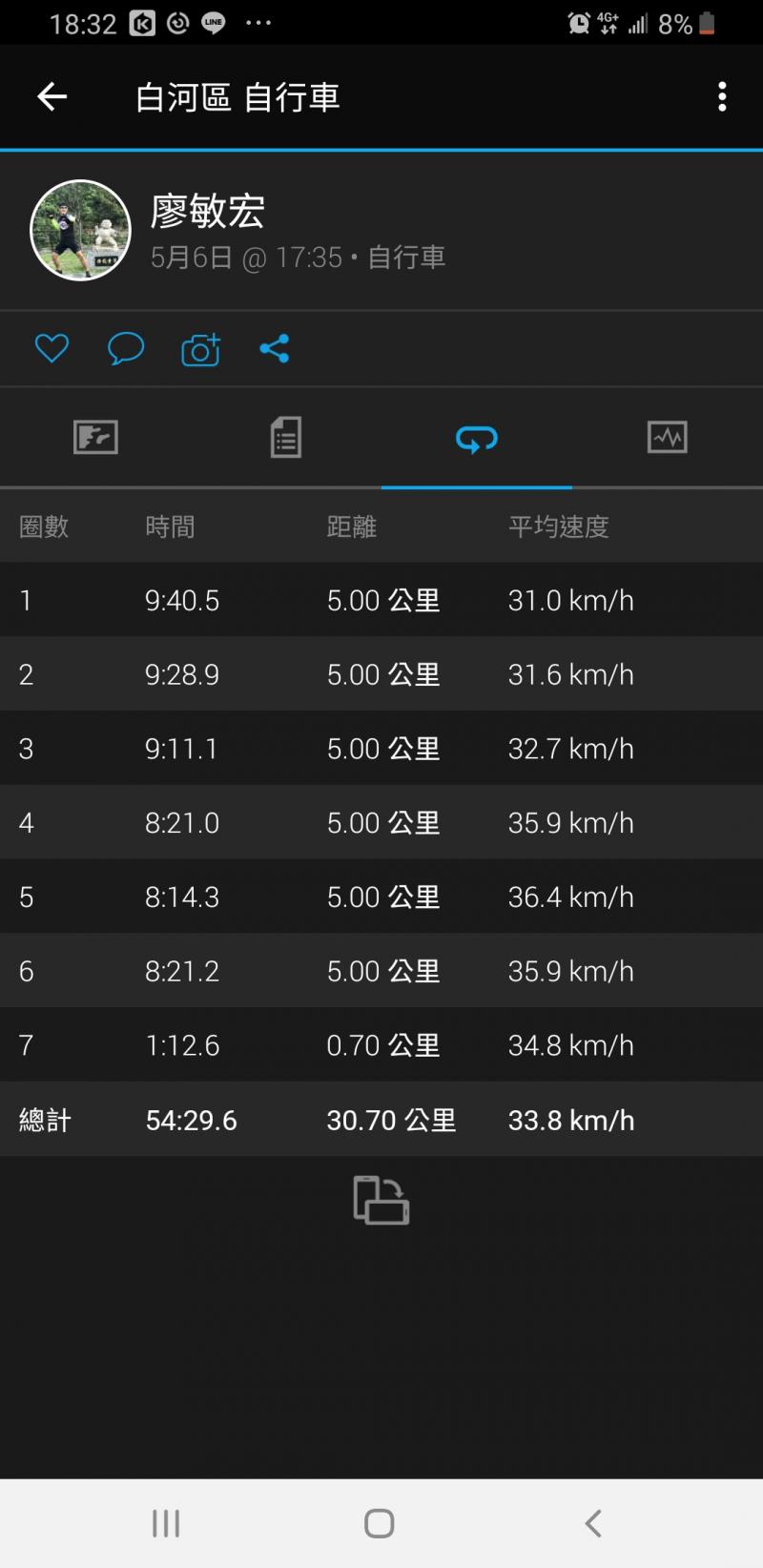
Task: Open recent apps from navigation bar
Action: tap(166, 1523)
